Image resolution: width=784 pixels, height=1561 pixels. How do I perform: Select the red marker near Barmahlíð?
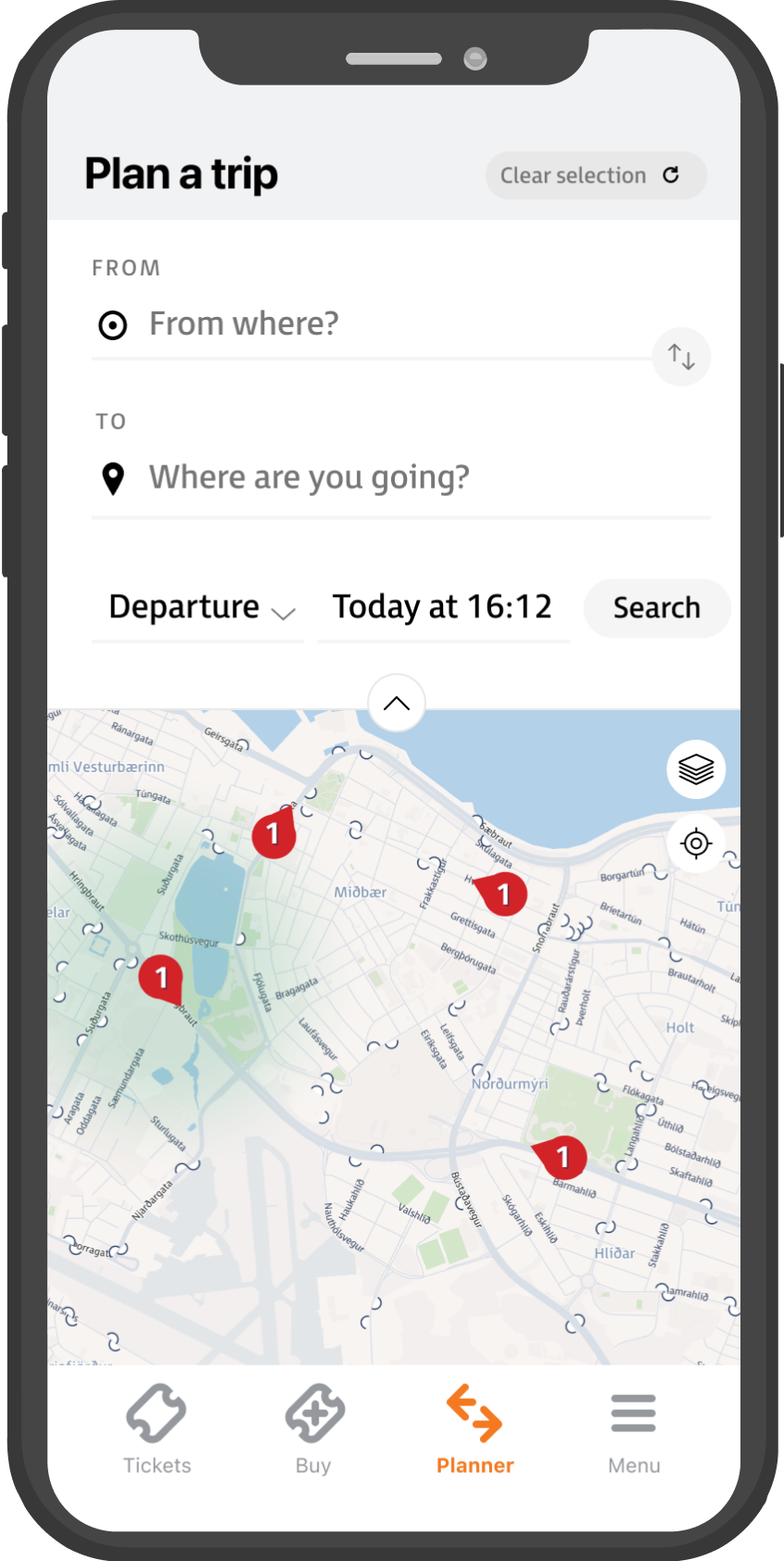[563, 1156]
